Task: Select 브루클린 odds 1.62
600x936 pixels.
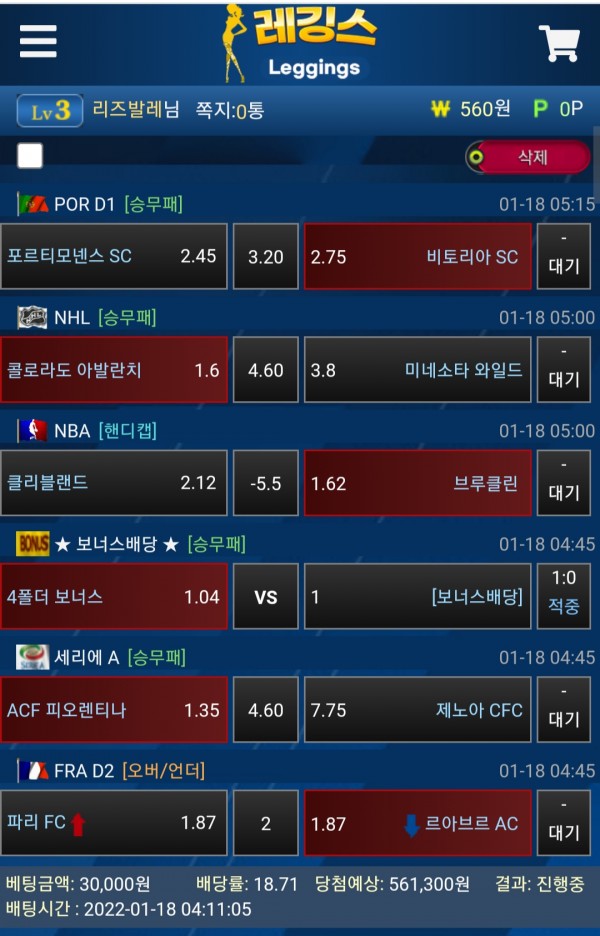Action: pos(417,483)
